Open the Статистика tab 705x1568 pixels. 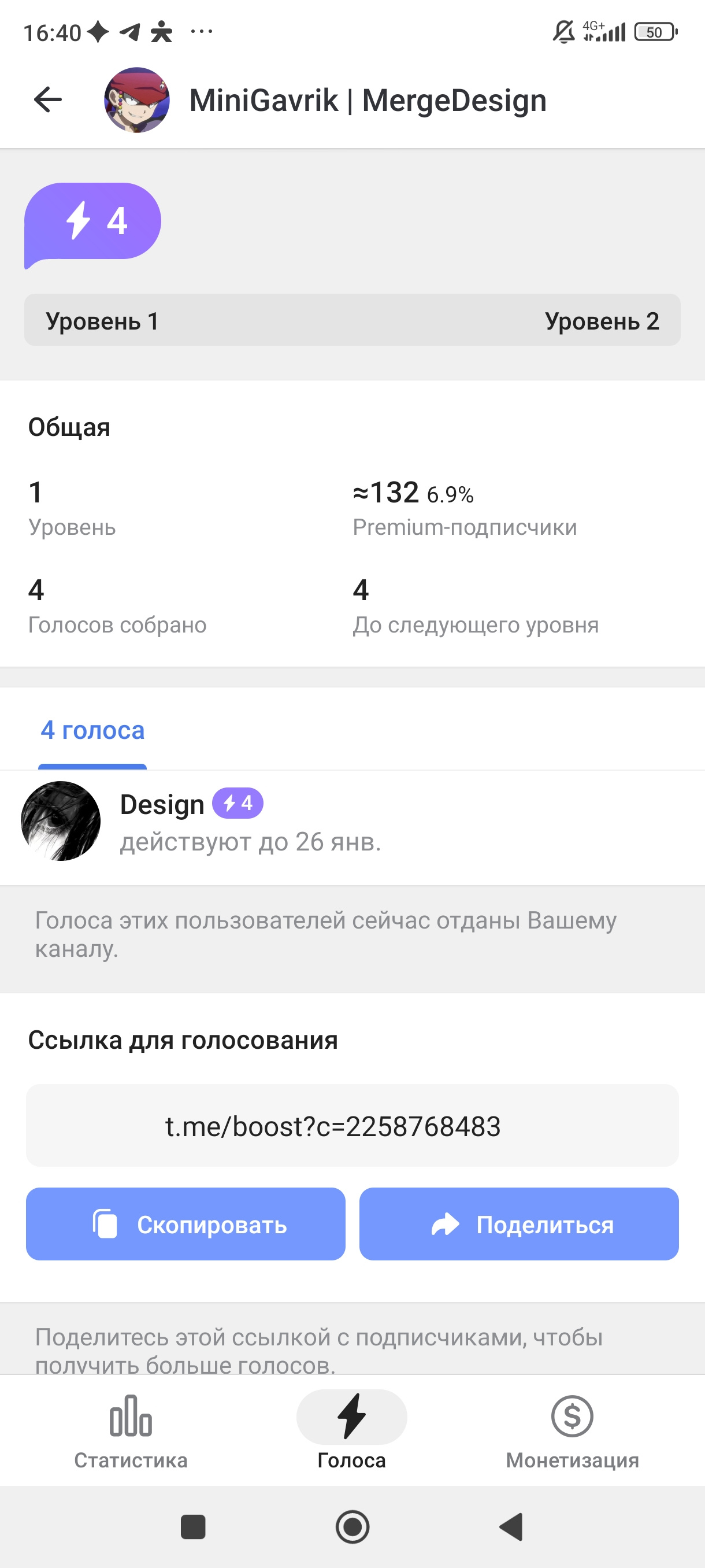(x=131, y=1430)
